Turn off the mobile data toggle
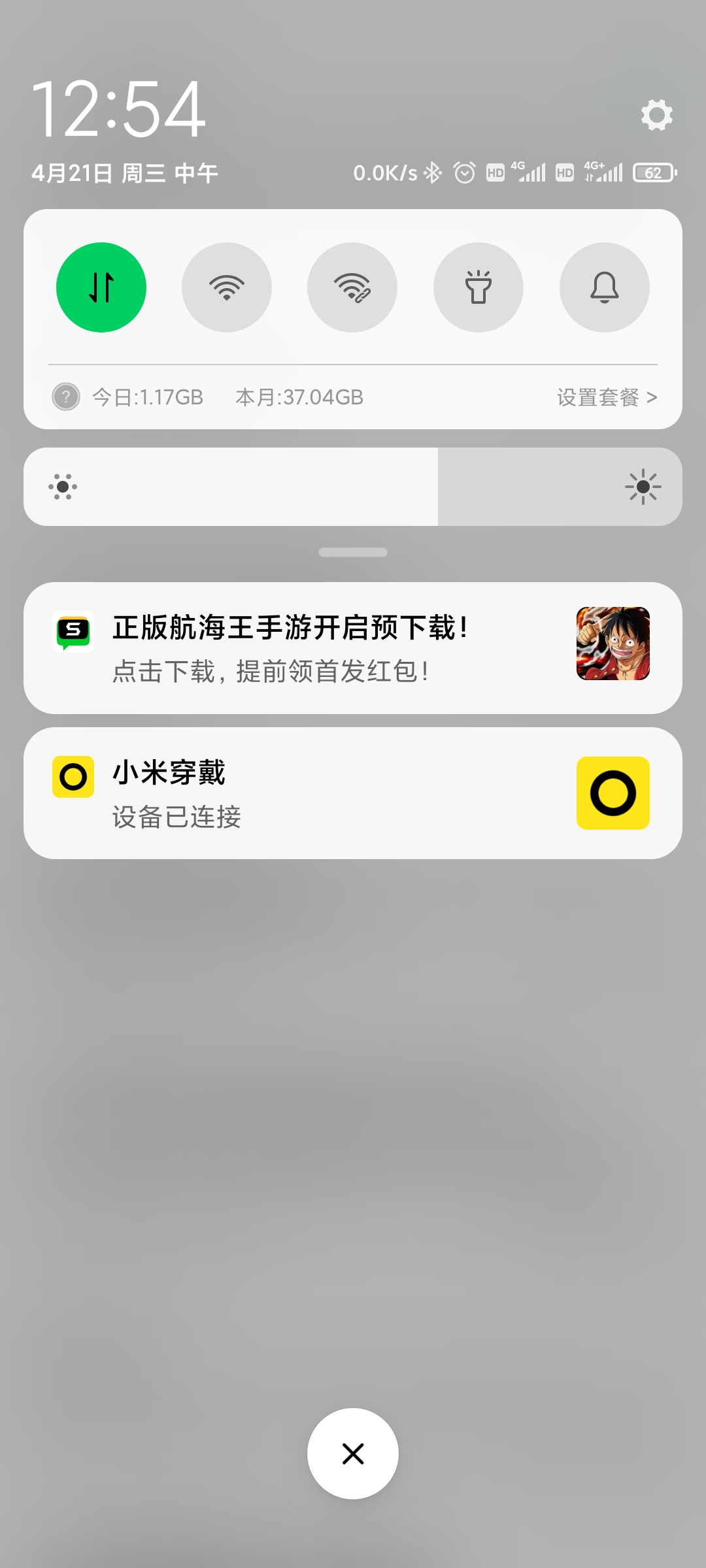 tap(101, 287)
